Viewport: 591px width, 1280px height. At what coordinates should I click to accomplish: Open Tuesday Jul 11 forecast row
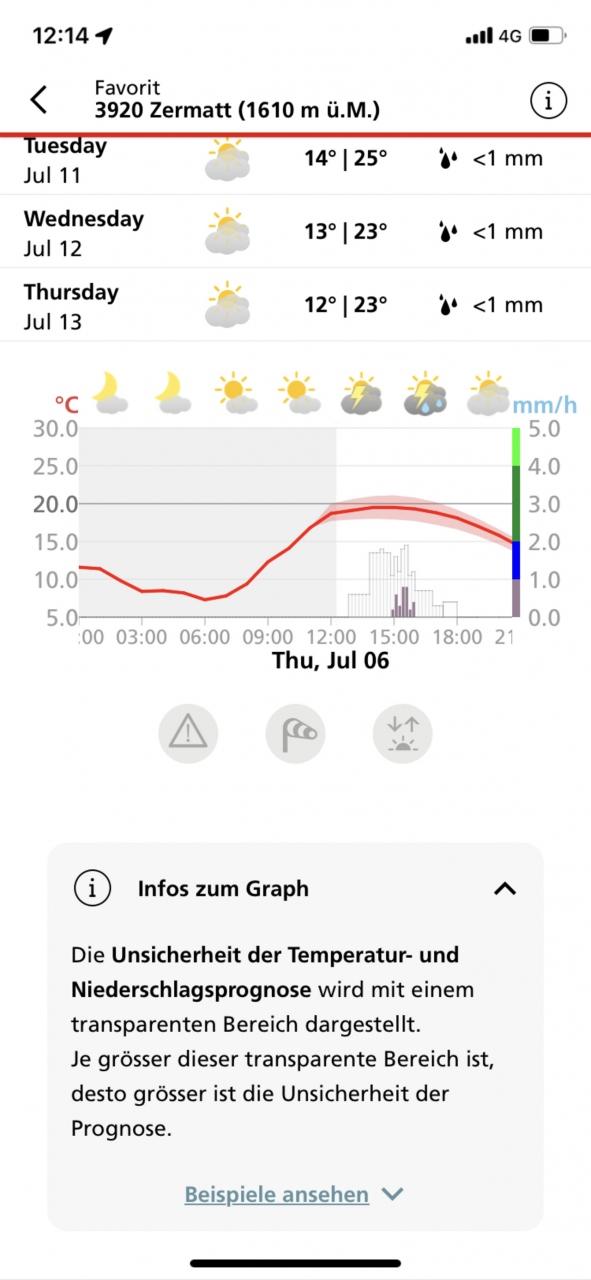pyautogui.click(x=295, y=164)
